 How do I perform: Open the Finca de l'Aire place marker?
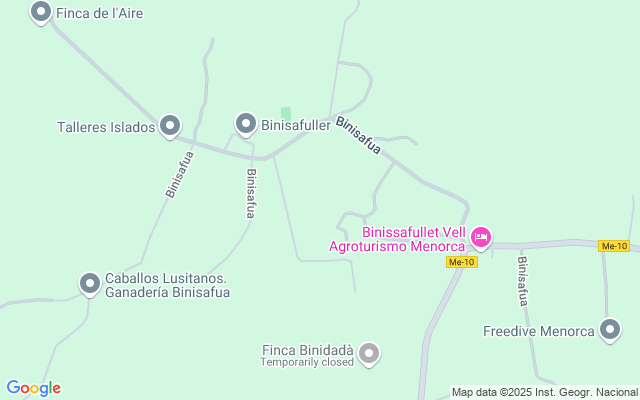pyautogui.click(x=41, y=12)
